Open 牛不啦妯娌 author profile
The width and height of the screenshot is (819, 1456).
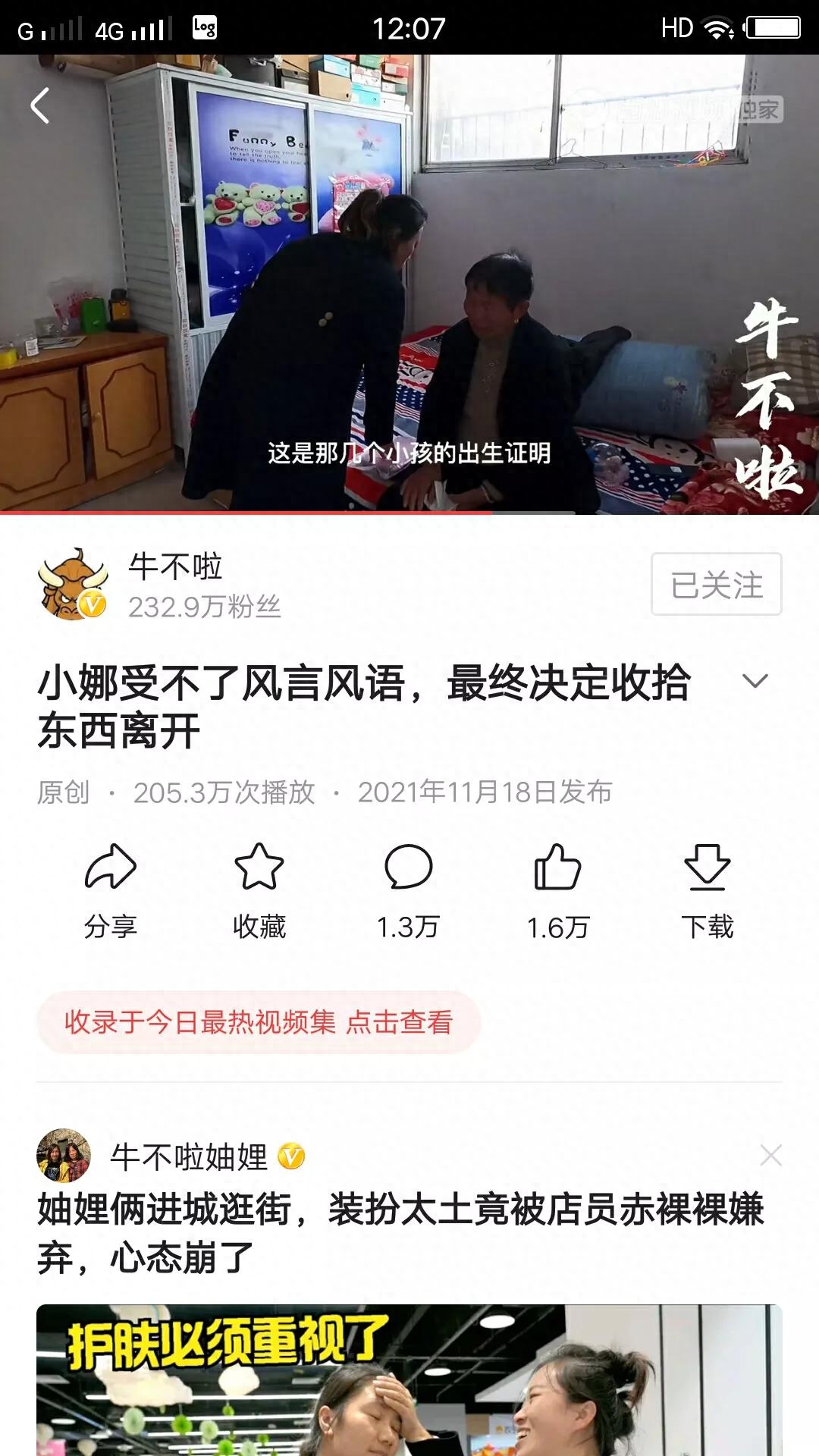coord(64,1156)
